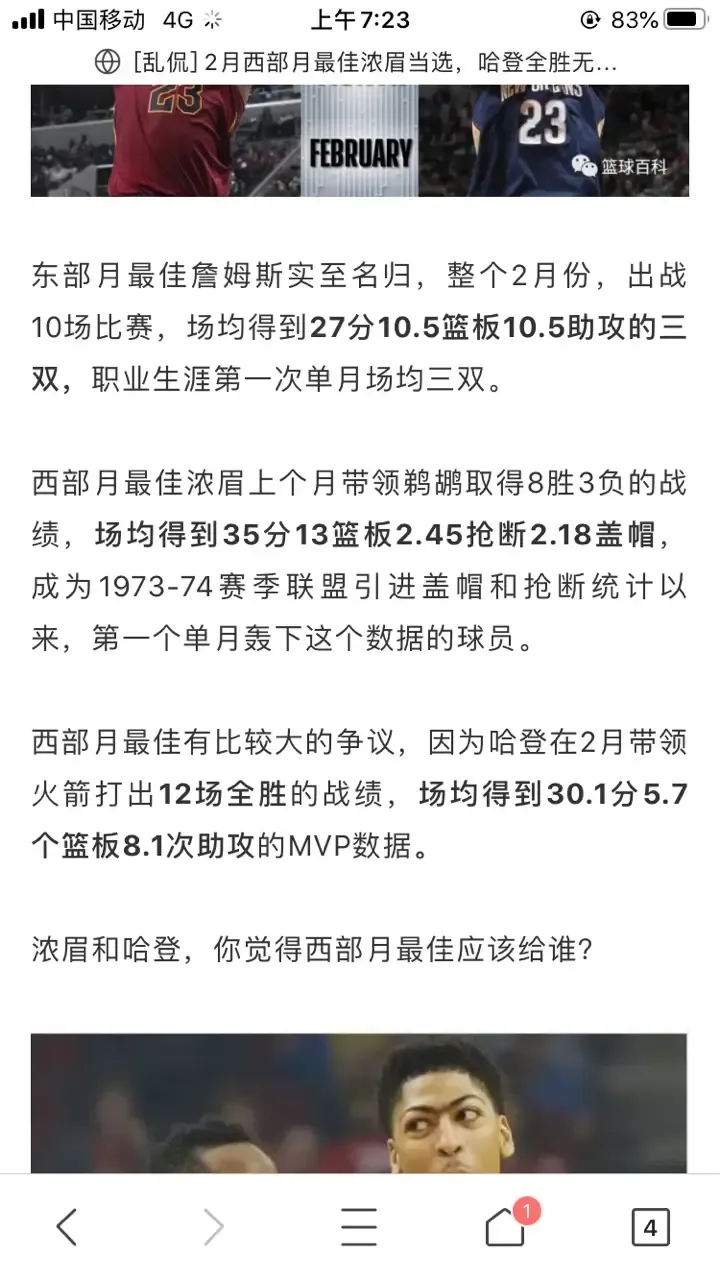The width and height of the screenshot is (720, 1281).
Task: Open the tab switcher showing 4 tabs
Action: click(650, 1227)
